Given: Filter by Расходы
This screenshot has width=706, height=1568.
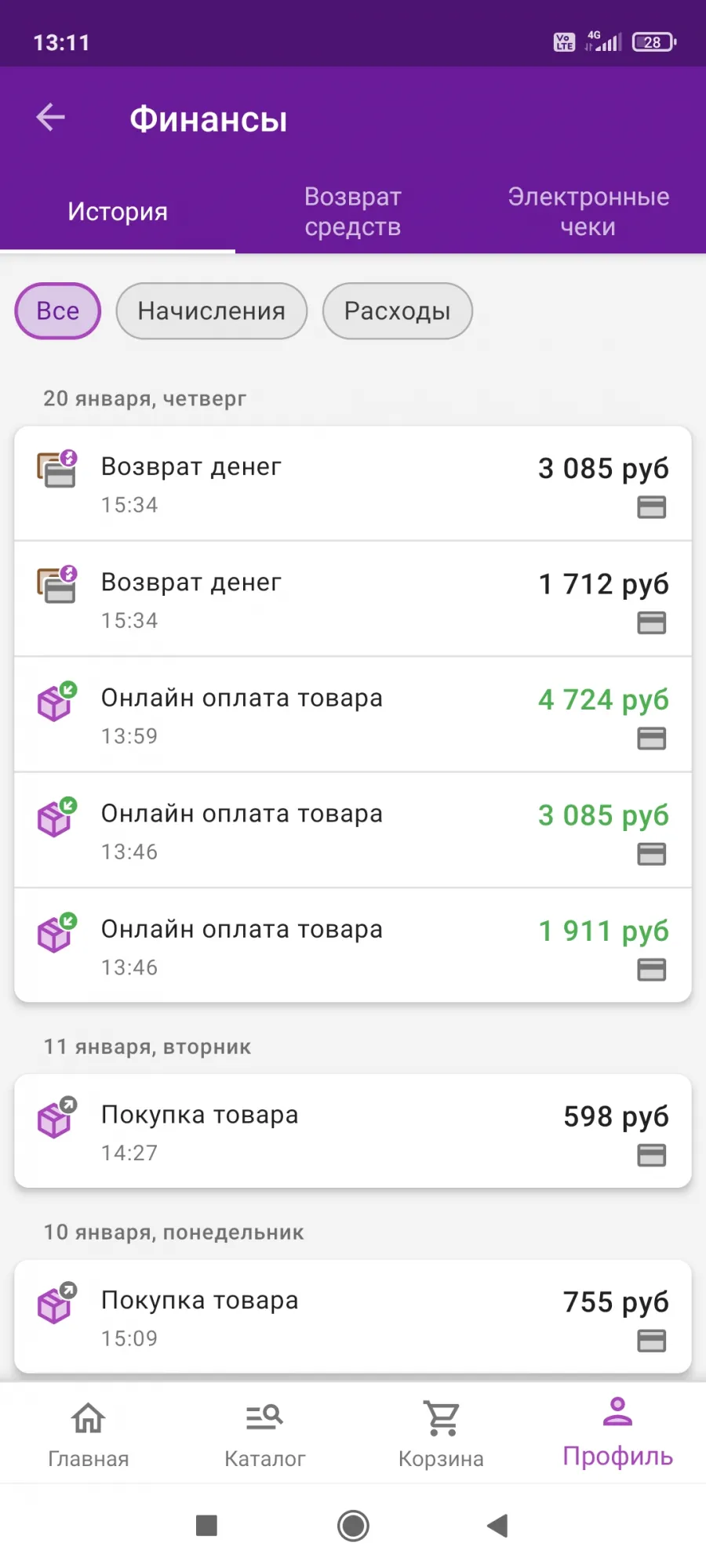Looking at the screenshot, I should (398, 311).
